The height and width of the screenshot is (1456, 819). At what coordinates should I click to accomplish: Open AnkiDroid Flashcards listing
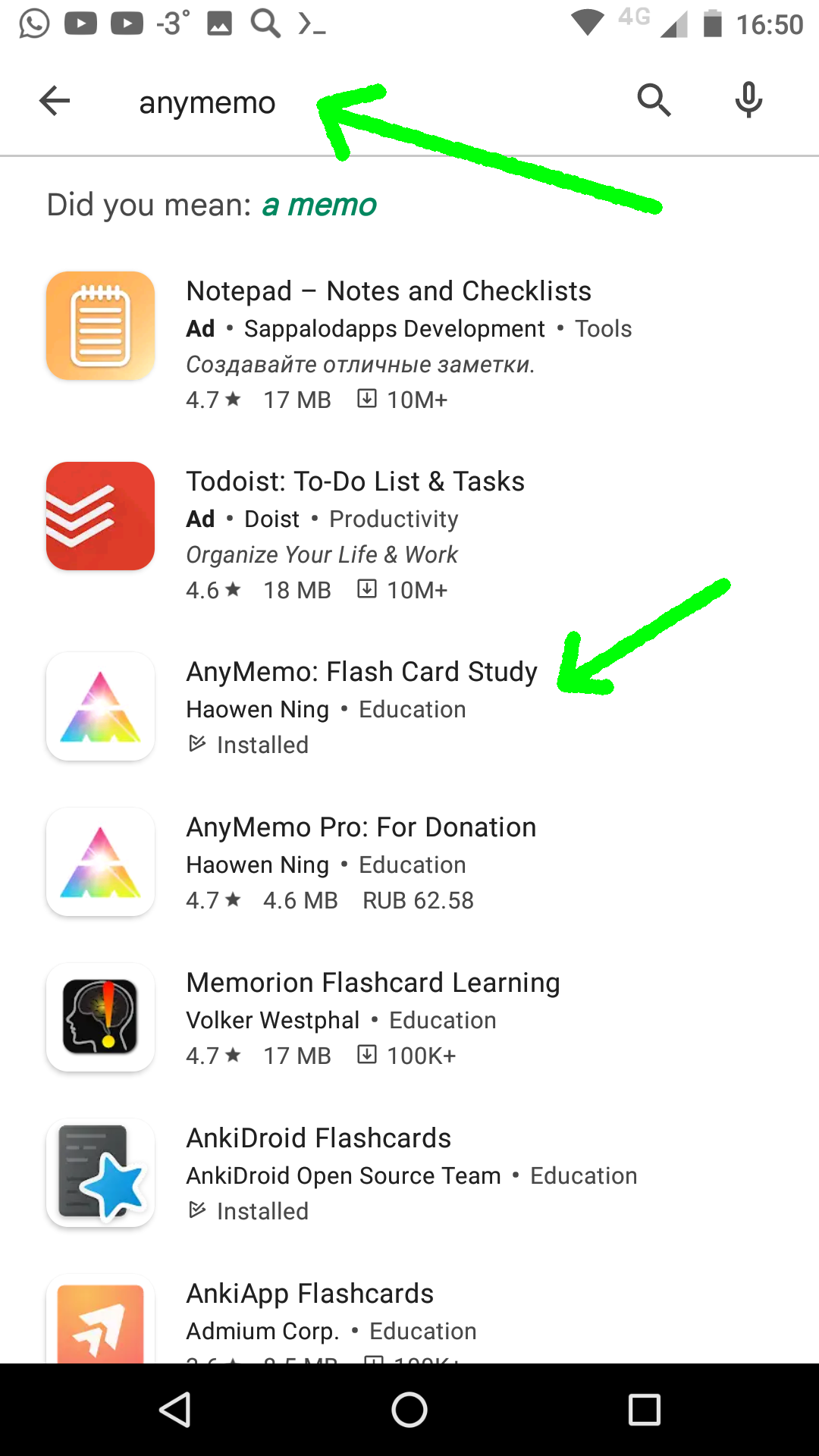[x=318, y=1138]
